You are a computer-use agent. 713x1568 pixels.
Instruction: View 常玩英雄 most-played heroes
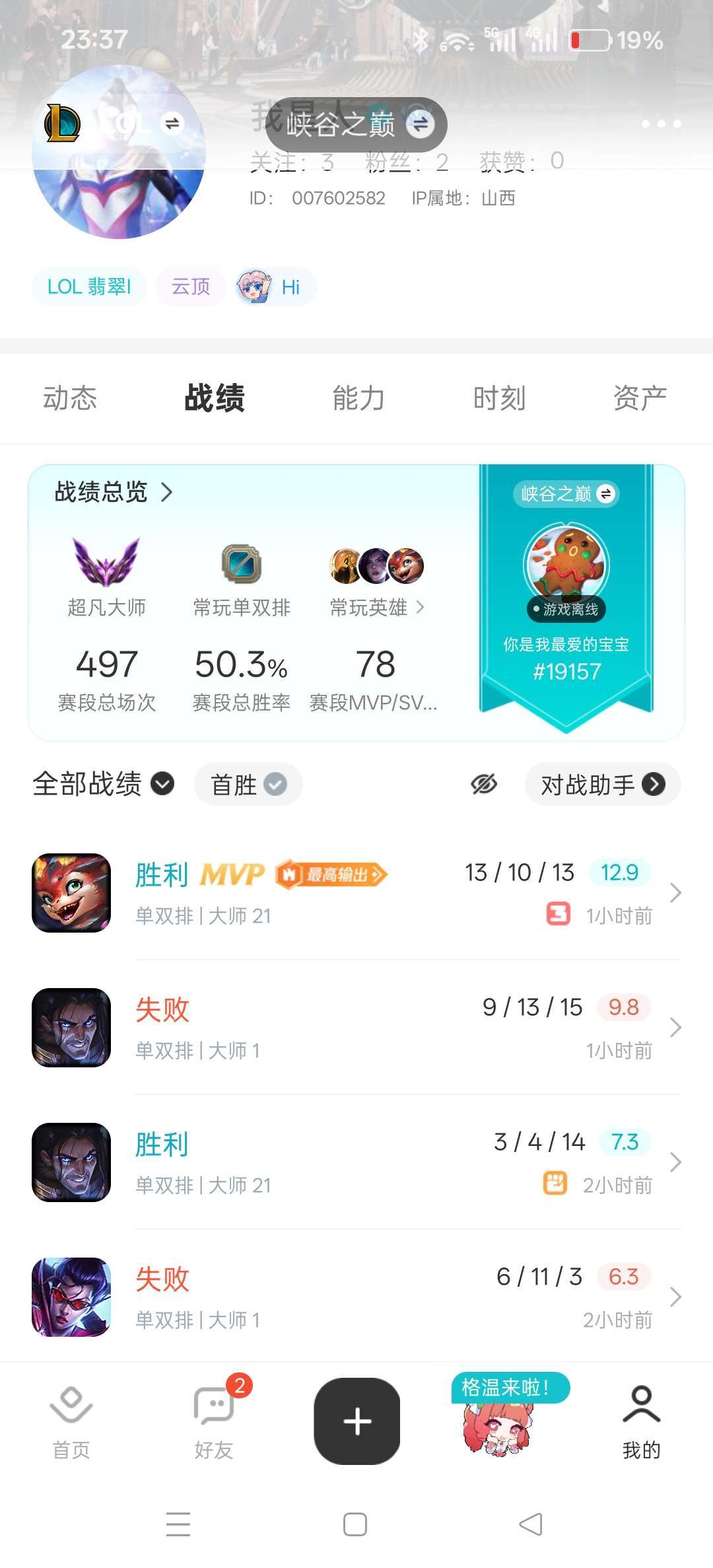click(376, 607)
